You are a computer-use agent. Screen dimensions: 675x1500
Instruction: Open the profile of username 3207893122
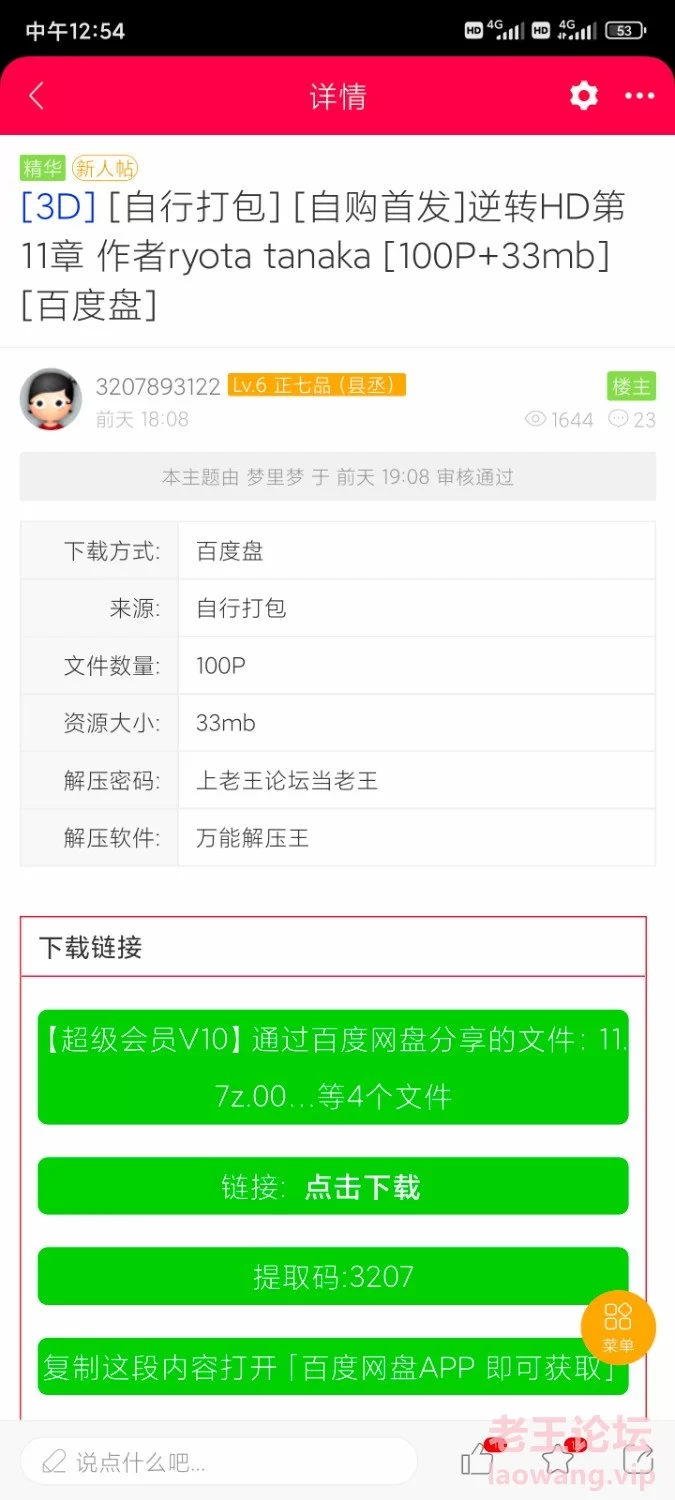(x=158, y=386)
